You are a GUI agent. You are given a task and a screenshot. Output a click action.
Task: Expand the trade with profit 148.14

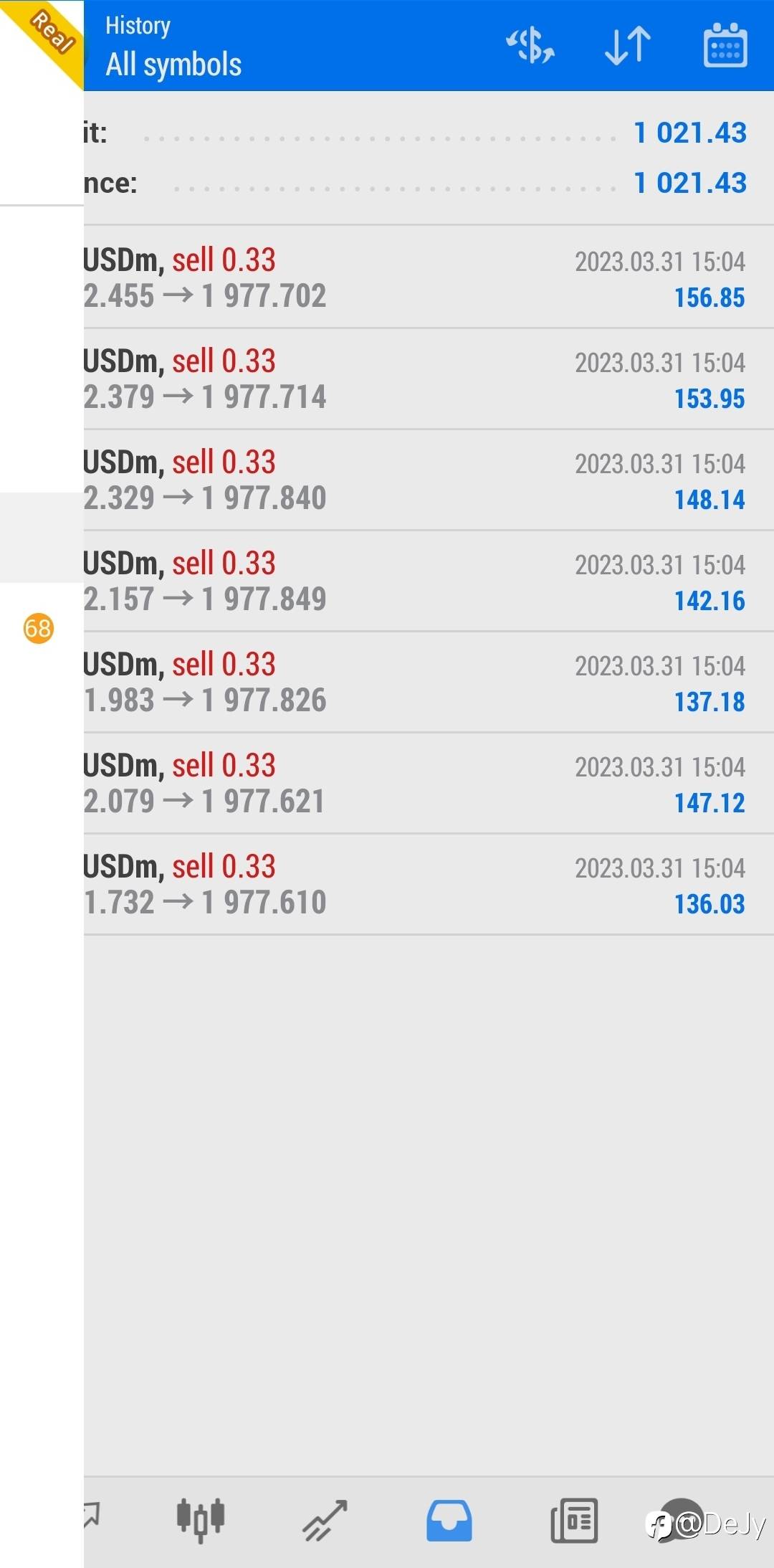pyautogui.click(x=429, y=480)
